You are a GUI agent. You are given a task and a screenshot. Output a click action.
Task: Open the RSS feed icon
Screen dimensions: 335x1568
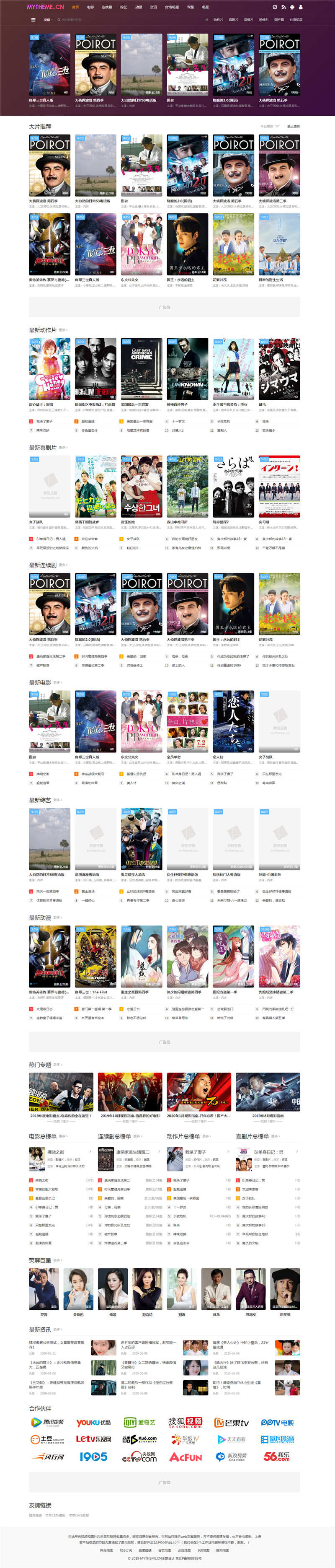[x=283, y=7]
